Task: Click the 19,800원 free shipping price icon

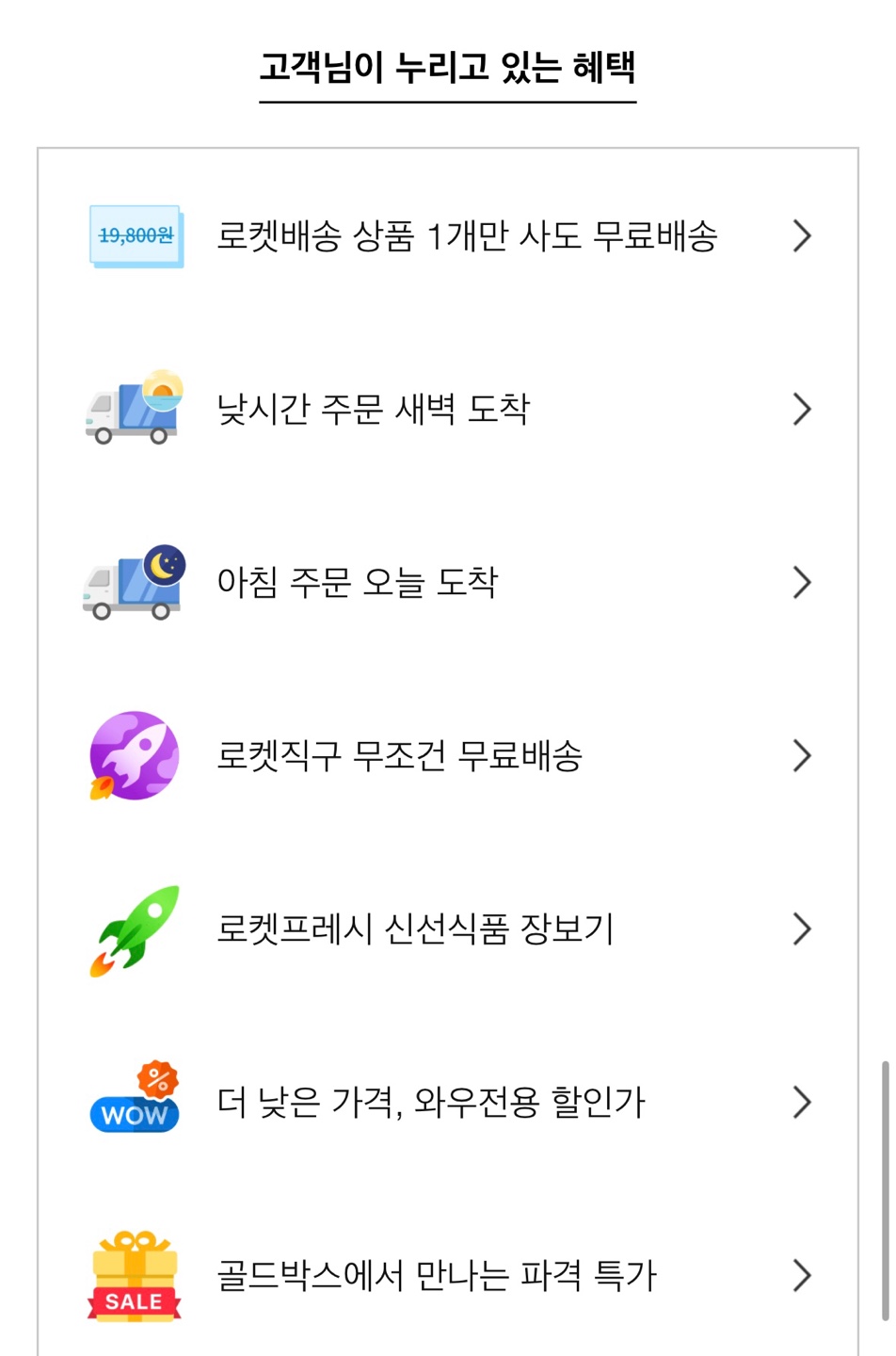Action: 134,236
